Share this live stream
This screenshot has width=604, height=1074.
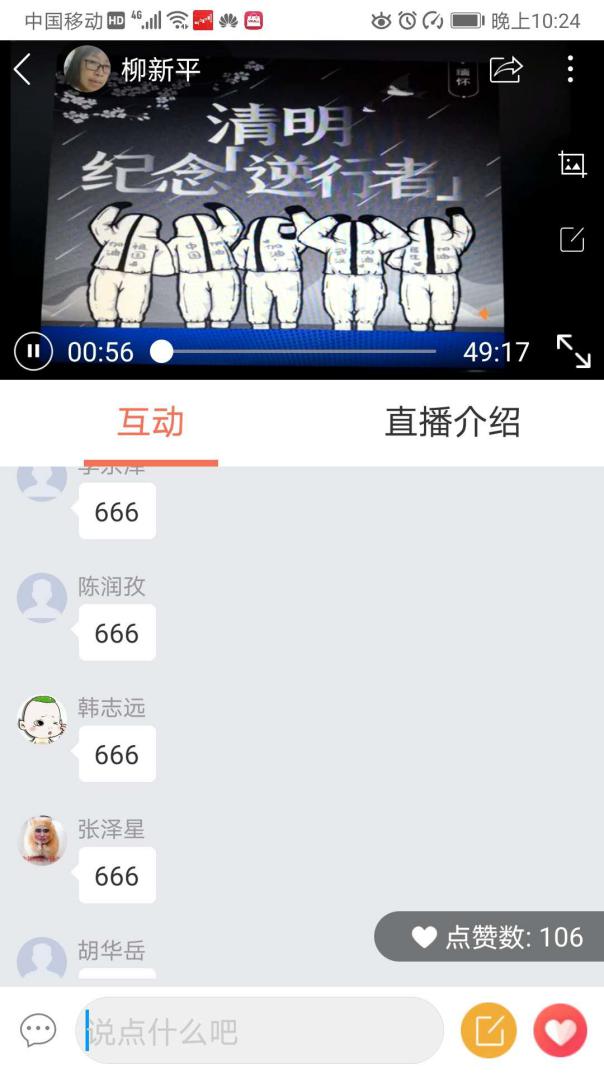pos(506,69)
